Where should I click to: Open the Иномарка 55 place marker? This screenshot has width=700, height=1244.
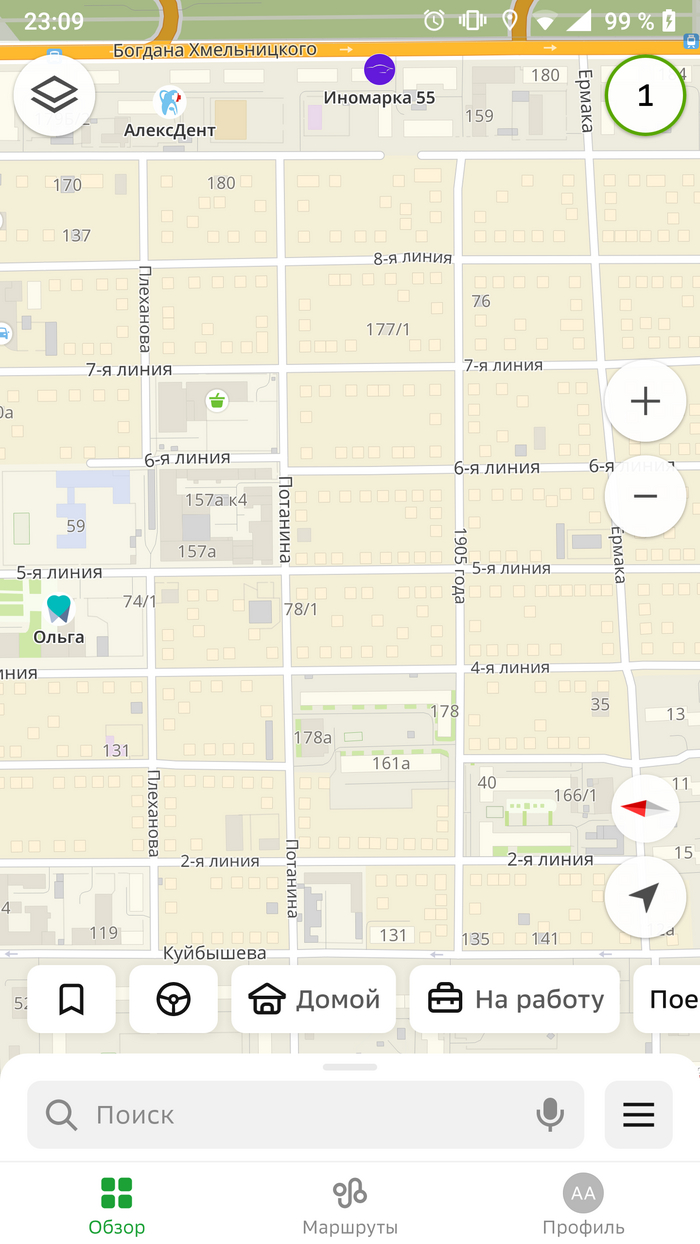pos(379,70)
